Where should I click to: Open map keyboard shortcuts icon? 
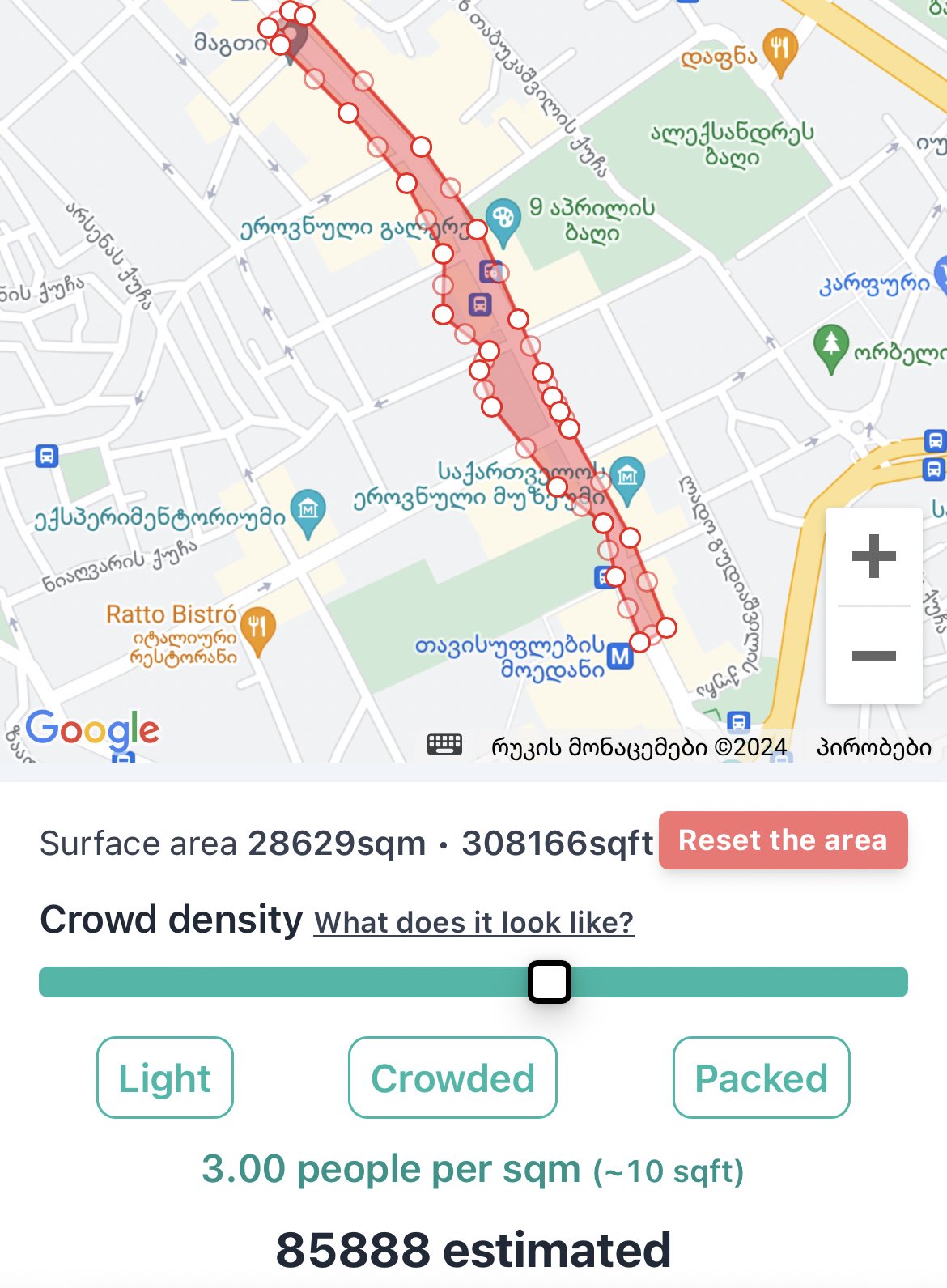[444, 745]
